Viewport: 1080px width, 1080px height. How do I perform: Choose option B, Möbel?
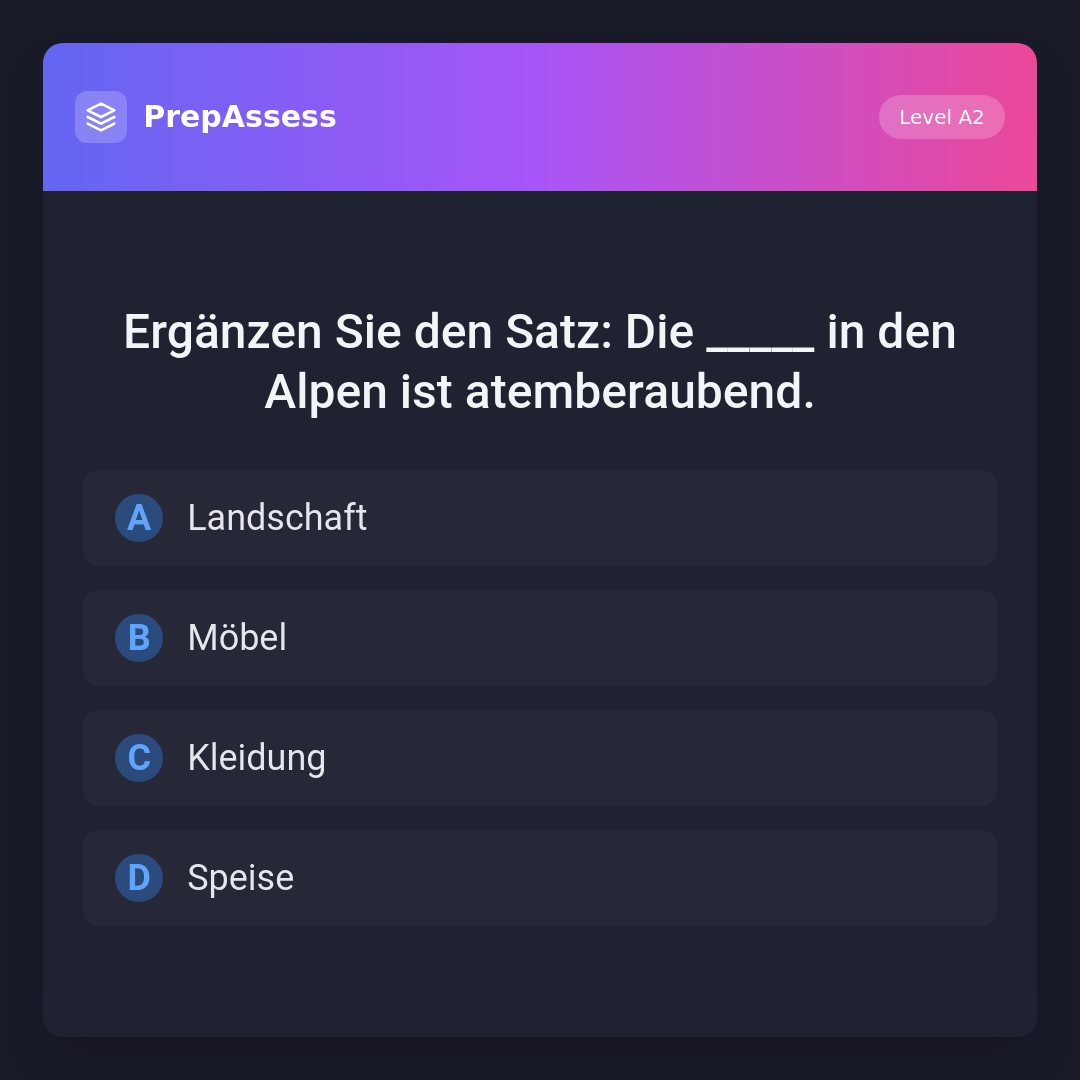click(x=540, y=638)
